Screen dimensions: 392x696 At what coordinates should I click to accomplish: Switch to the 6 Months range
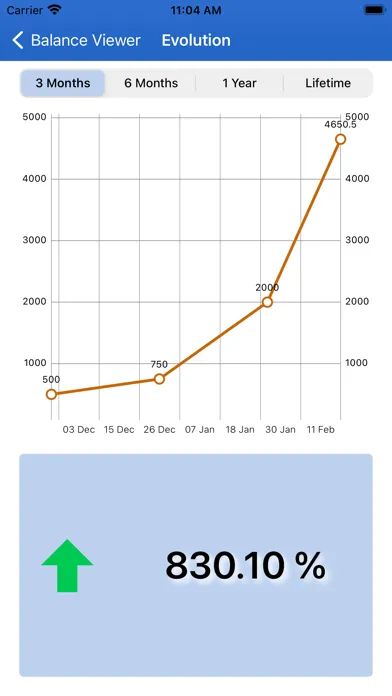click(151, 83)
